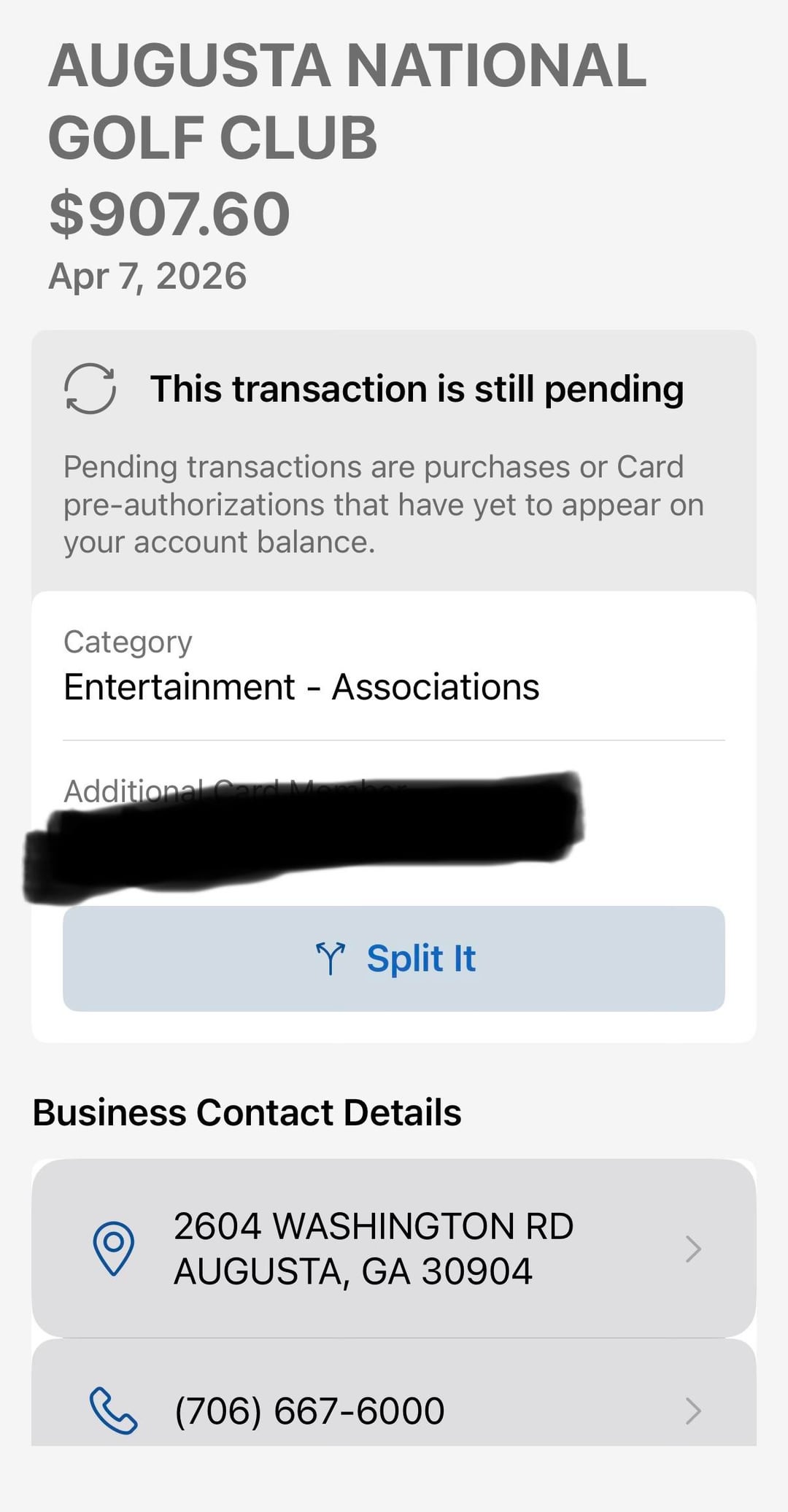Tap the Split It button
788x1512 pixels.
394,958
